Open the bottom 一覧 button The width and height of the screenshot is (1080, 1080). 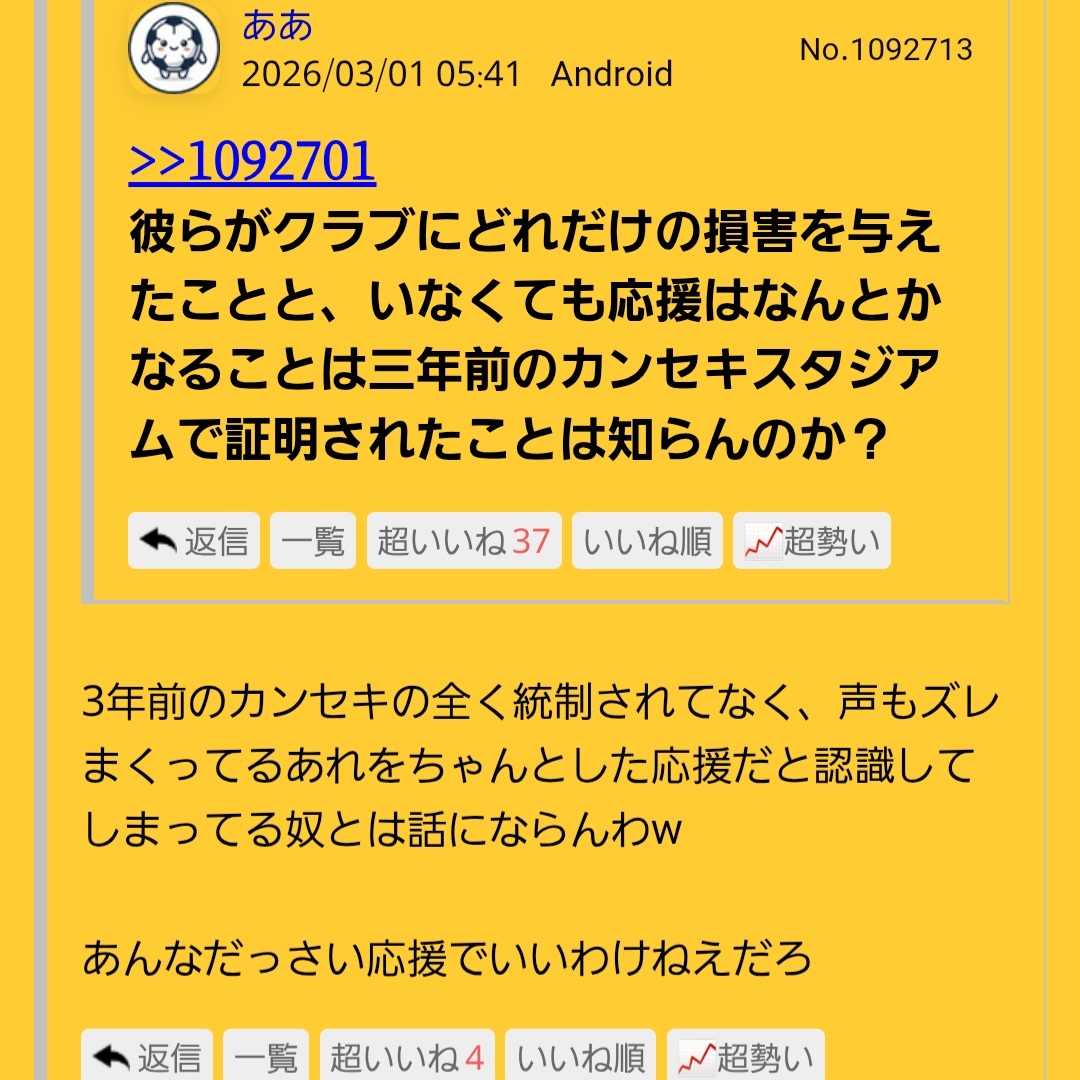pos(266,1057)
